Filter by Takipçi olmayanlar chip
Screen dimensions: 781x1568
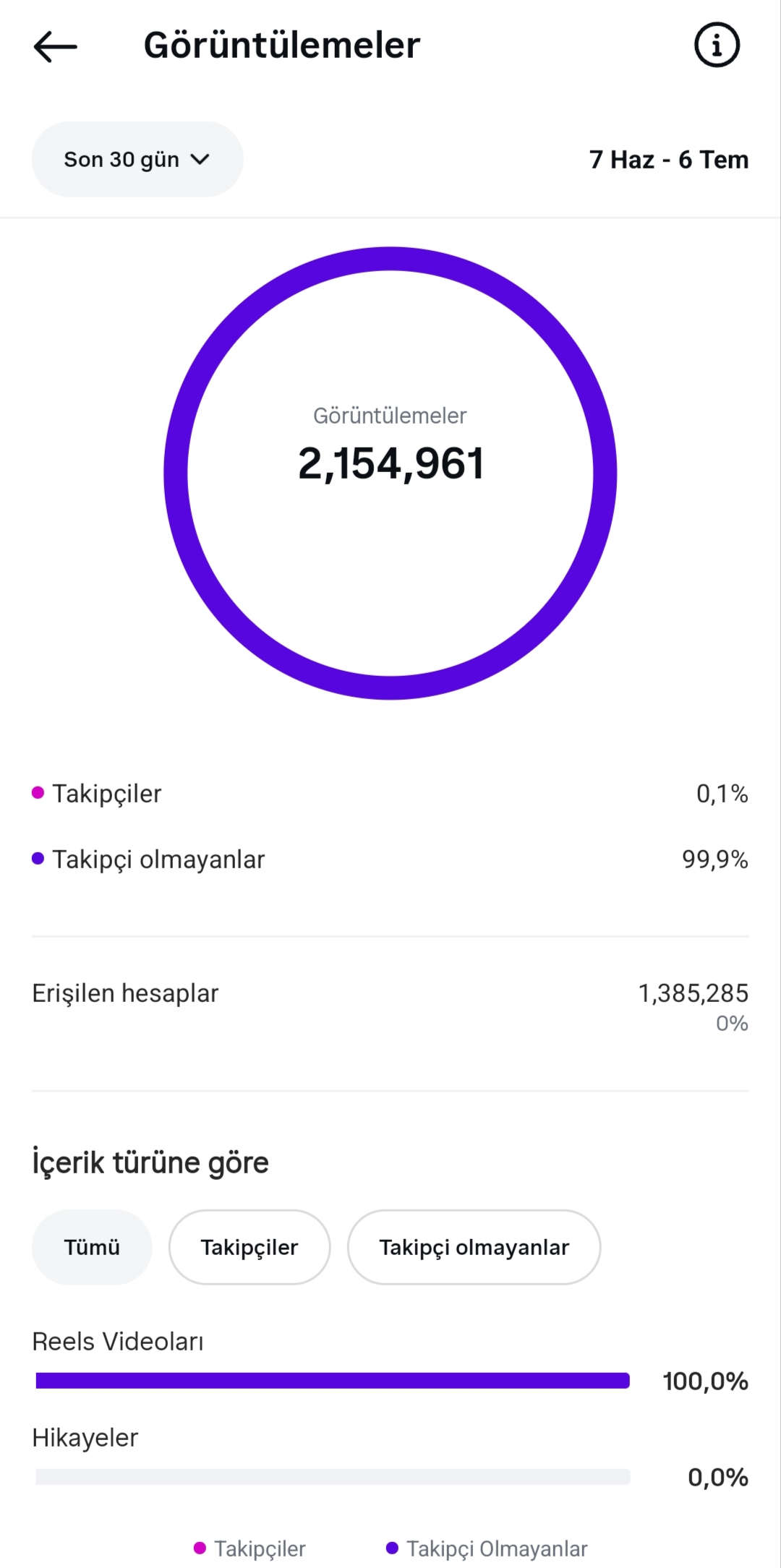[x=474, y=1247]
